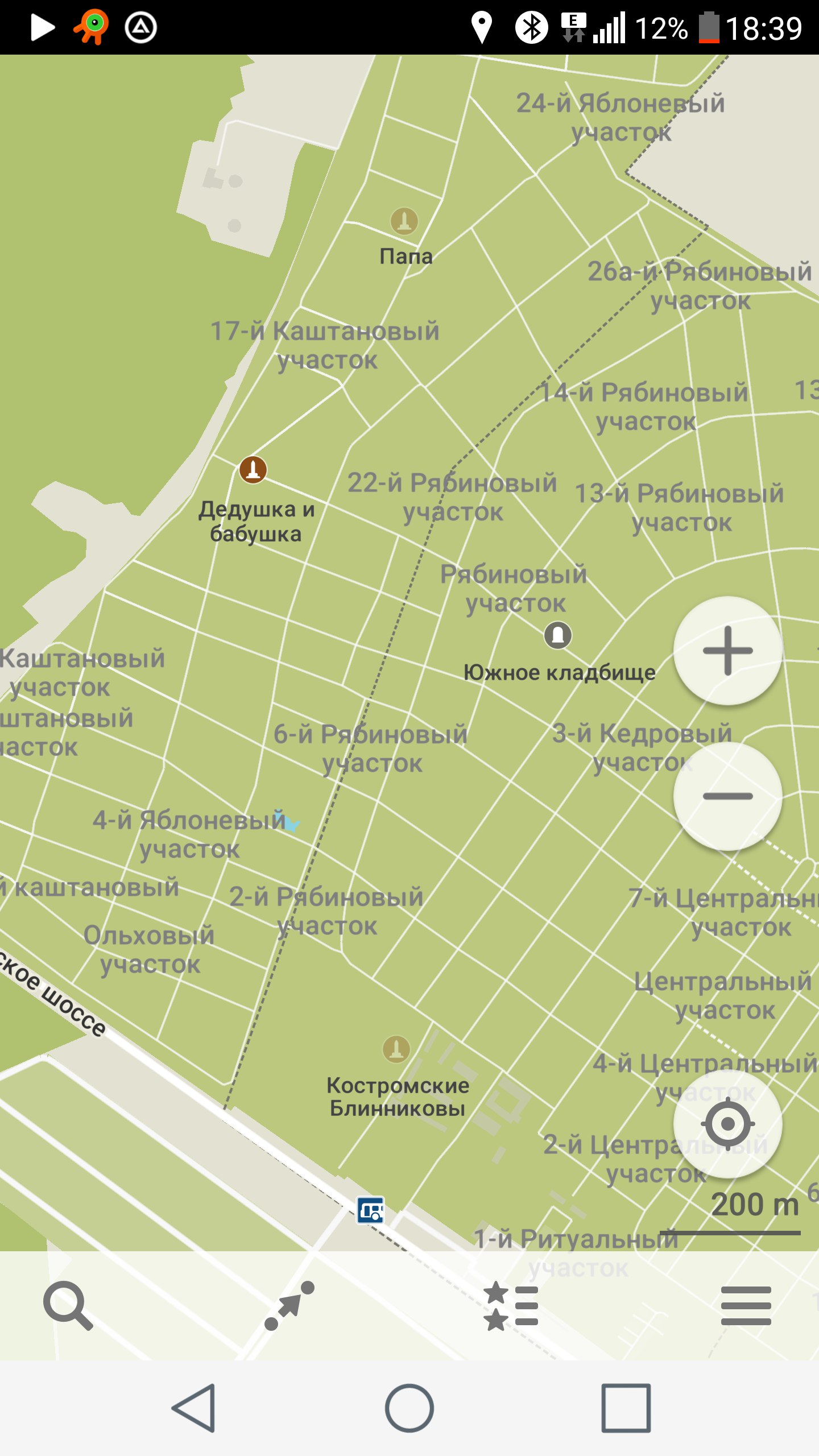Open the main hamburger menu
Image resolution: width=819 pixels, height=1456 pixels.
coord(746,1305)
